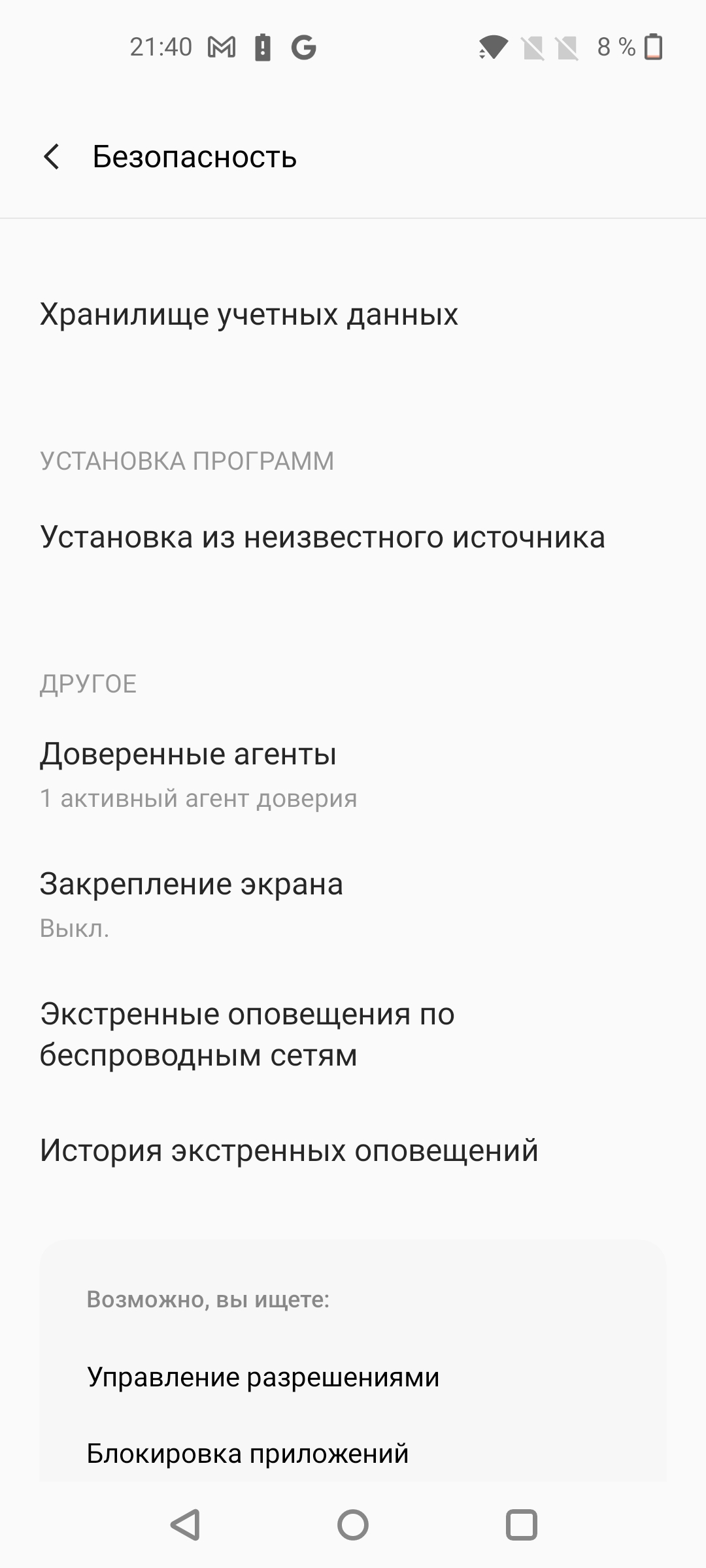Select Блокировка приложений suggestion
Viewport: 706px width, 1568px height.
point(247,1454)
